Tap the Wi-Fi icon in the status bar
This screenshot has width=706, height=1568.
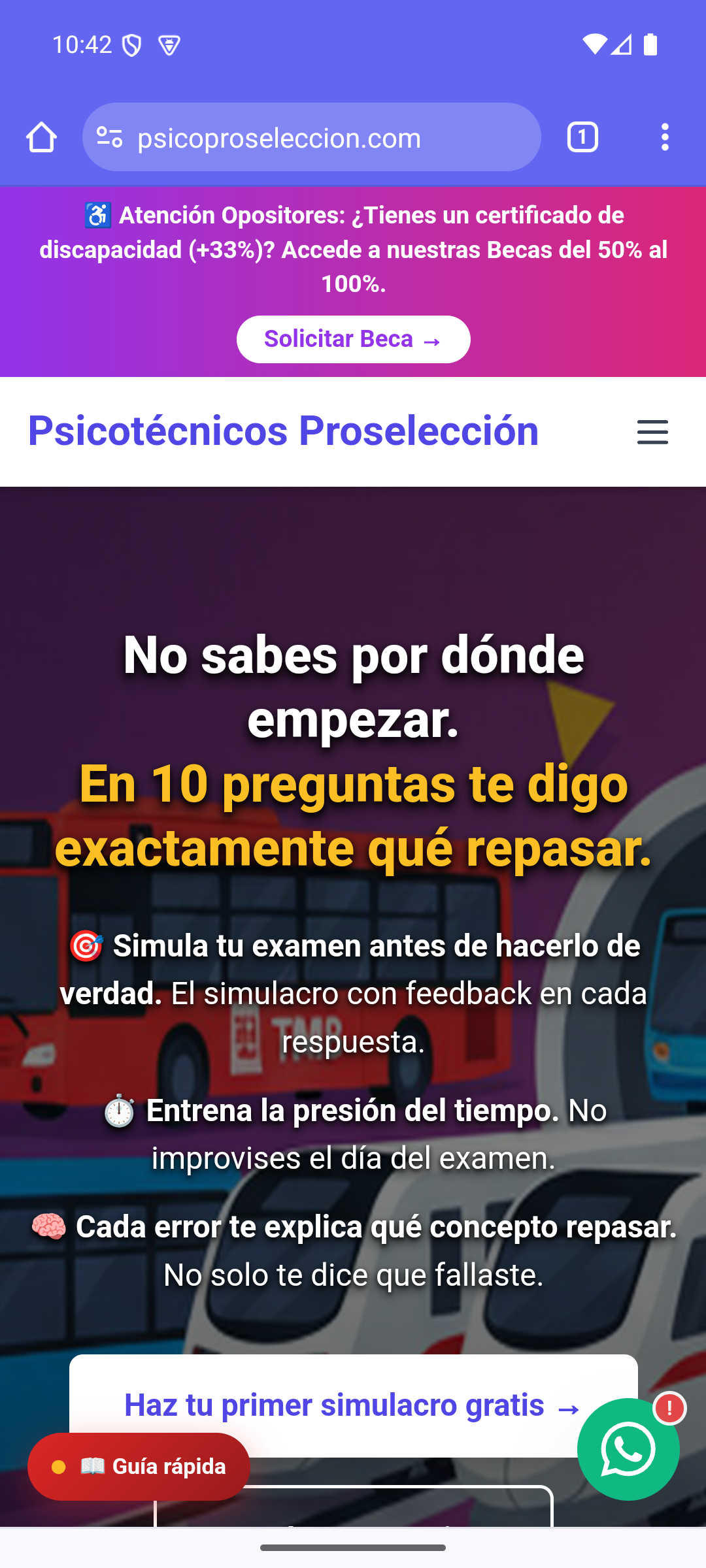596,44
